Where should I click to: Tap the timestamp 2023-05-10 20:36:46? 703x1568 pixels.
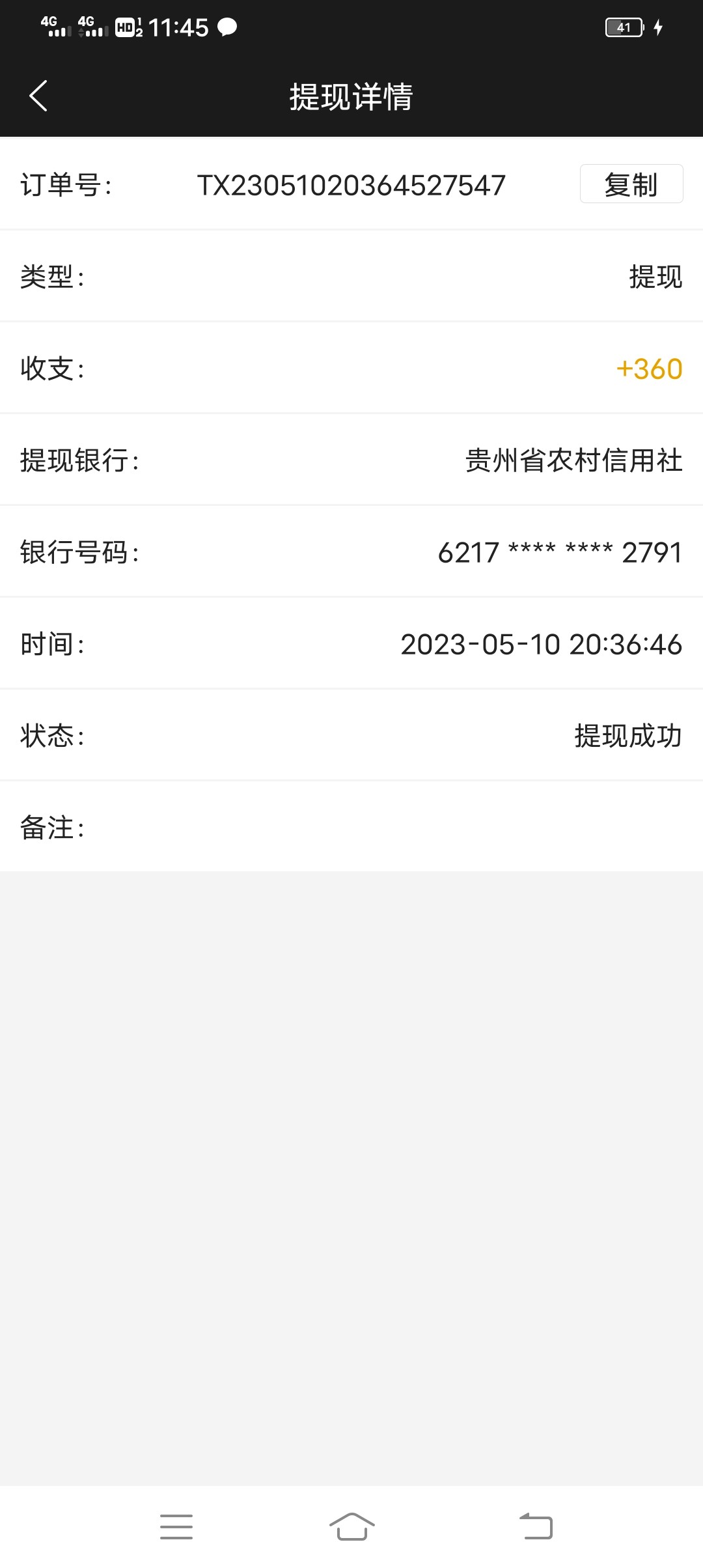click(x=542, y=645)
